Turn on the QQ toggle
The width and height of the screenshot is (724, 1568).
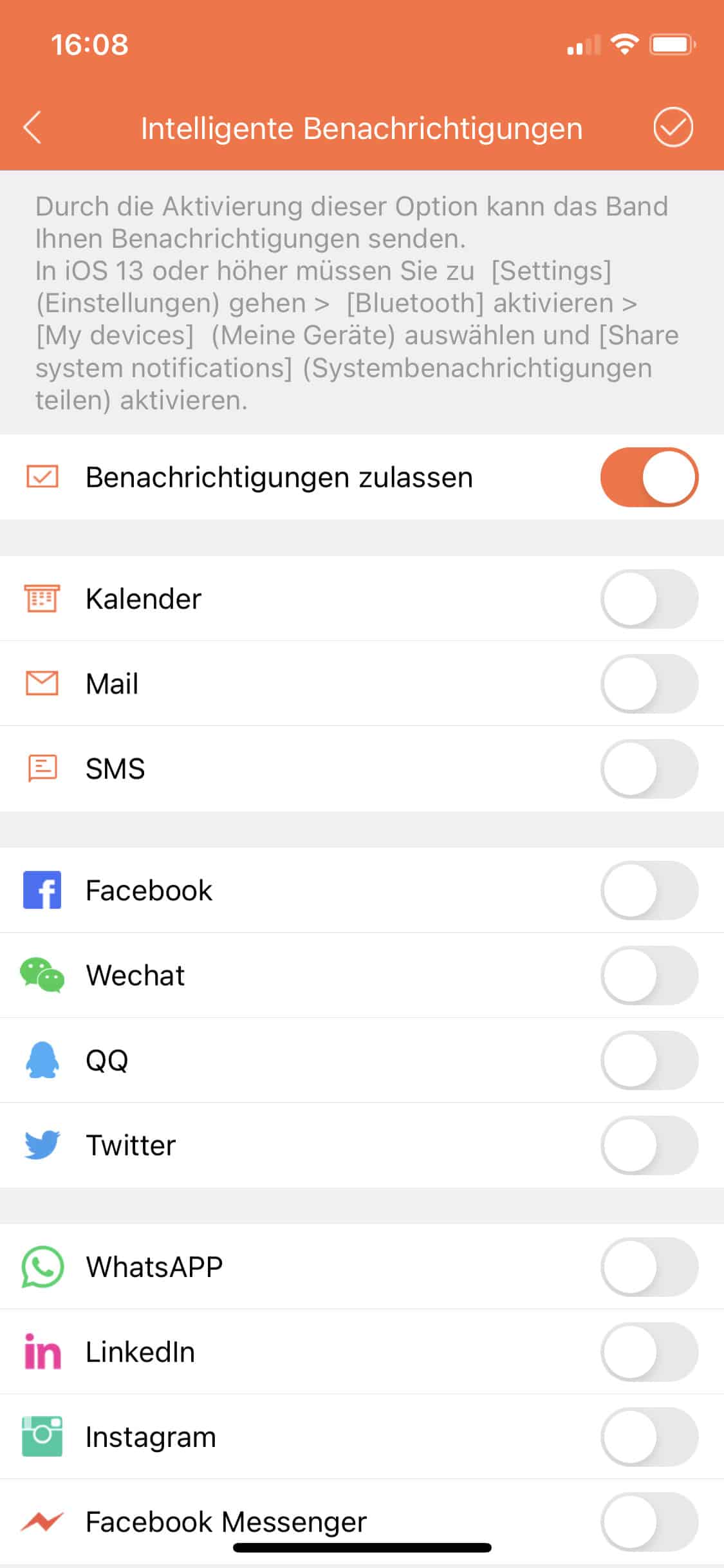pos(649,1060)
